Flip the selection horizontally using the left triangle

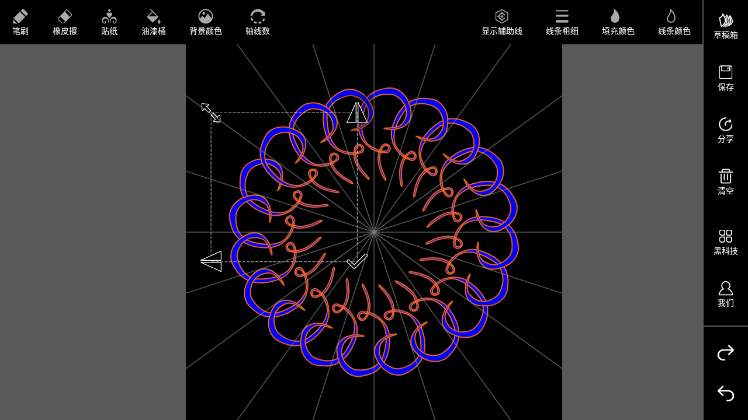coord(211,262)
